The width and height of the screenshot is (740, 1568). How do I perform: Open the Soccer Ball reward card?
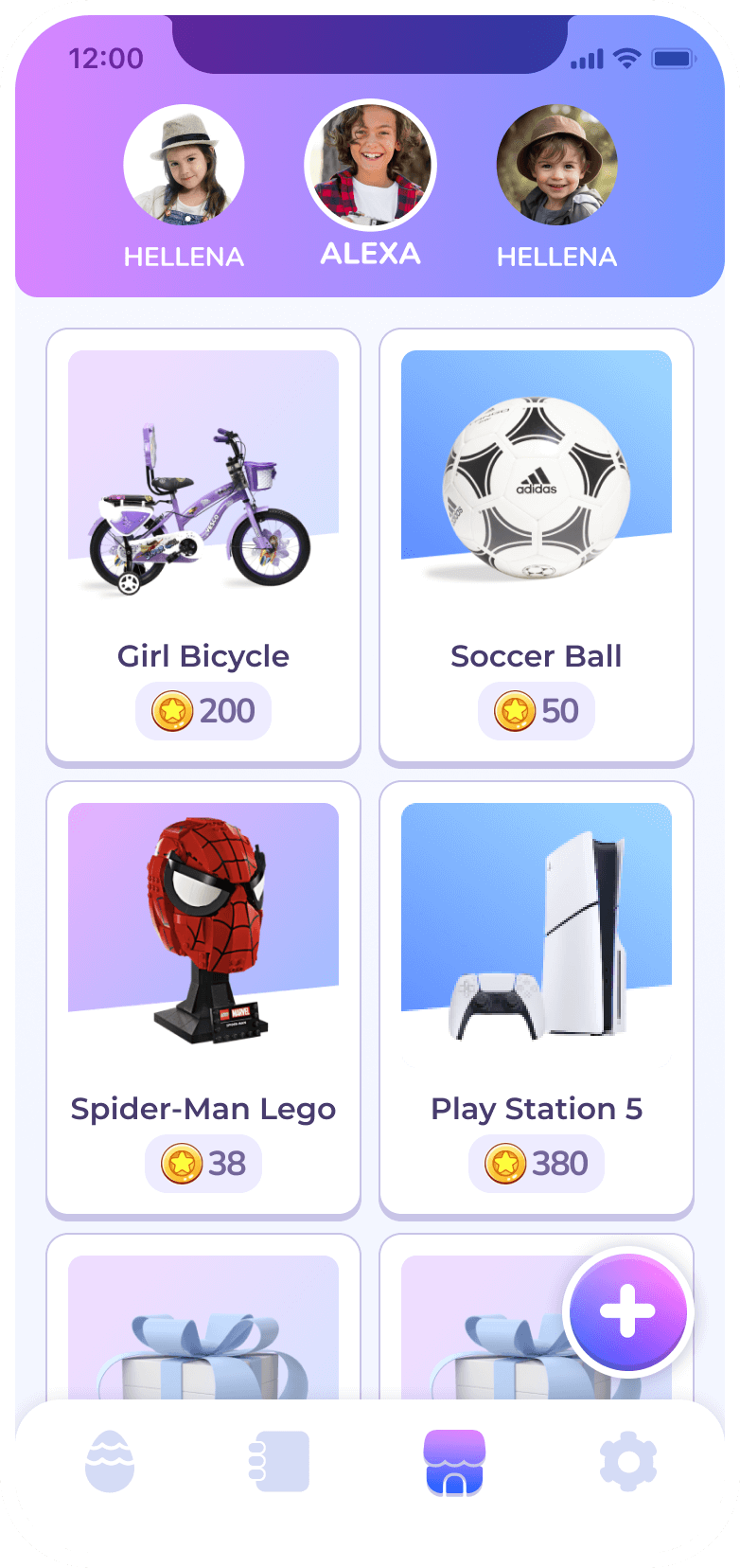point(537,544)
